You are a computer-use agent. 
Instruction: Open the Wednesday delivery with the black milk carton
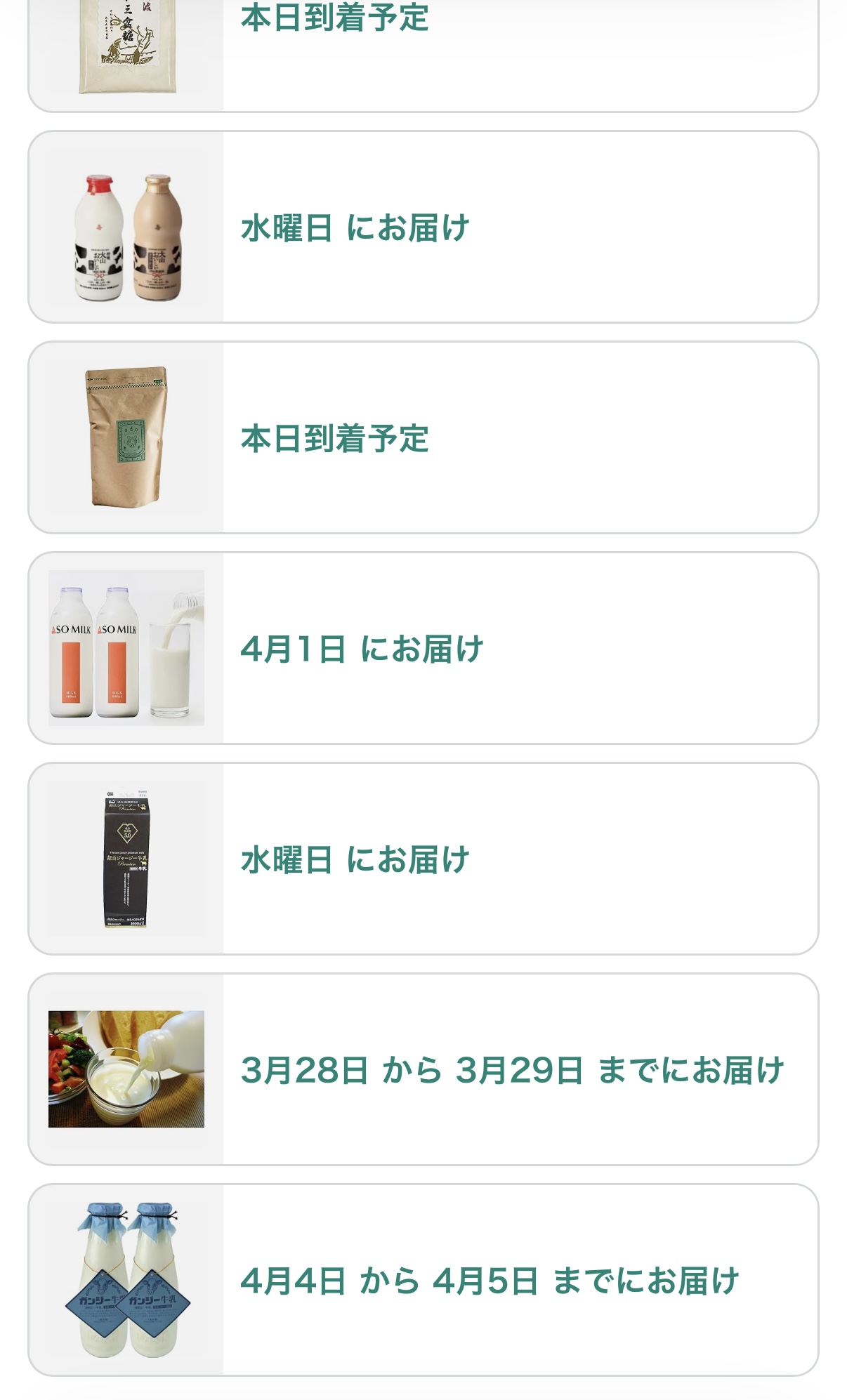423,859
